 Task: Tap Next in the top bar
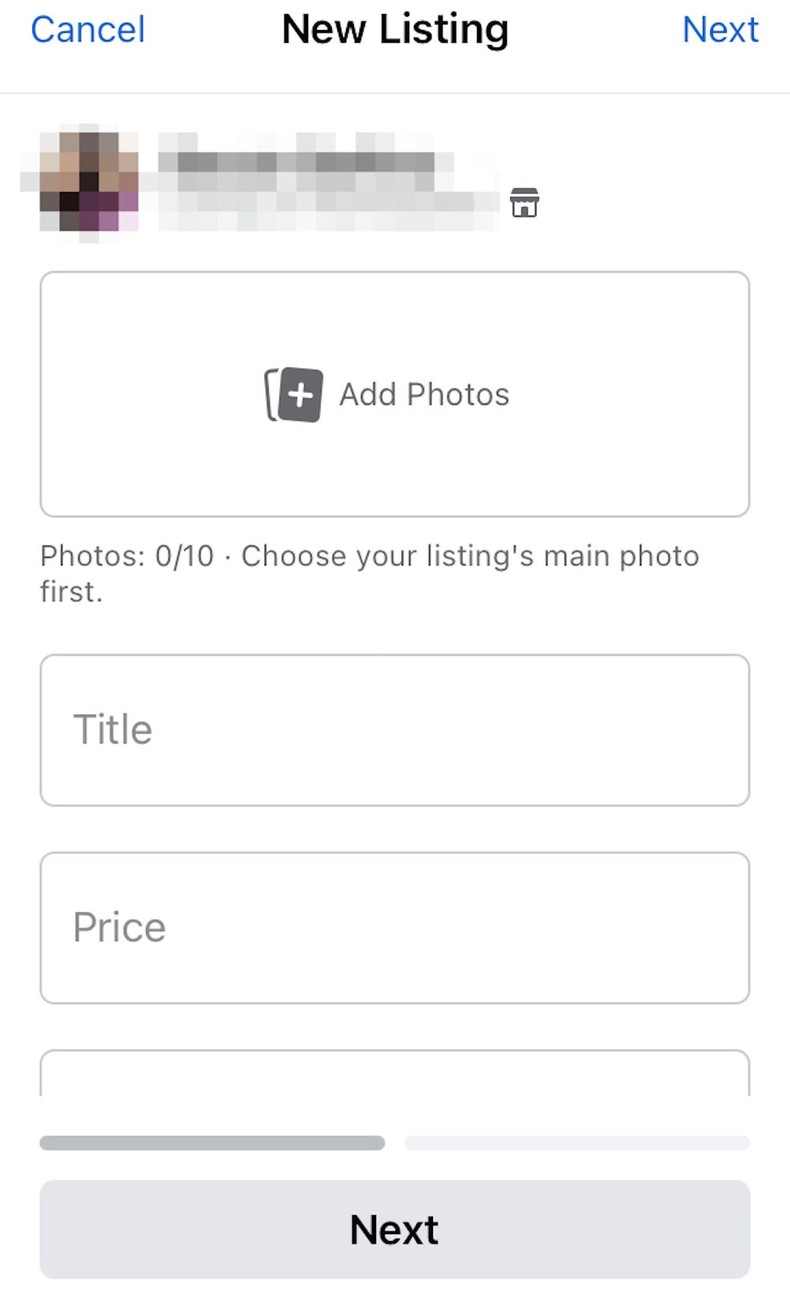[720, 30]
